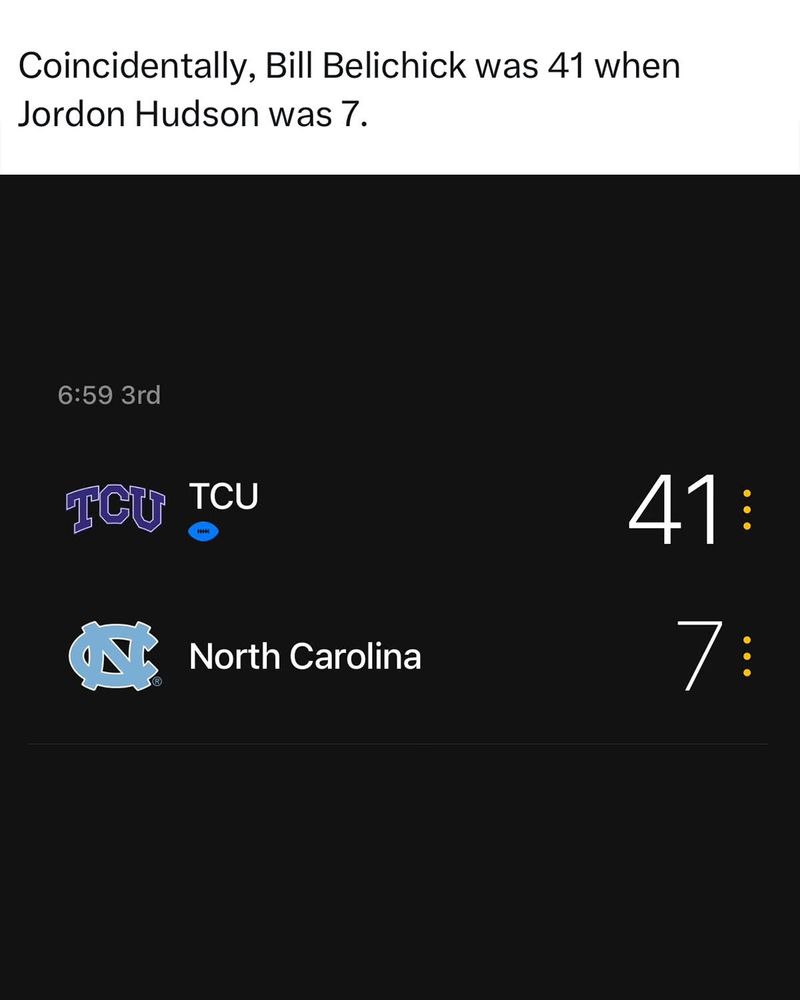Click the Bill Belichick caption text
800x1000 pixels.
(x=352, y=89)
